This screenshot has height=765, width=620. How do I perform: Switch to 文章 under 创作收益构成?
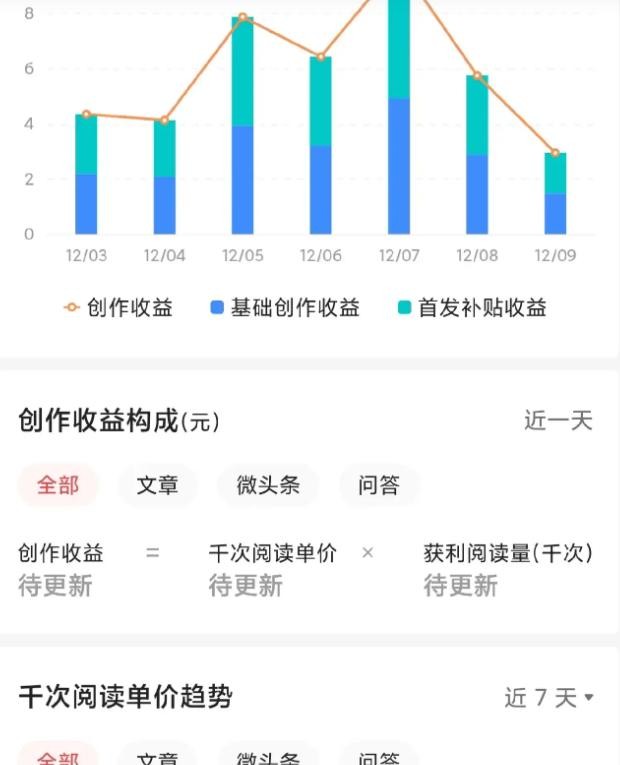click(x=157, y=485)
